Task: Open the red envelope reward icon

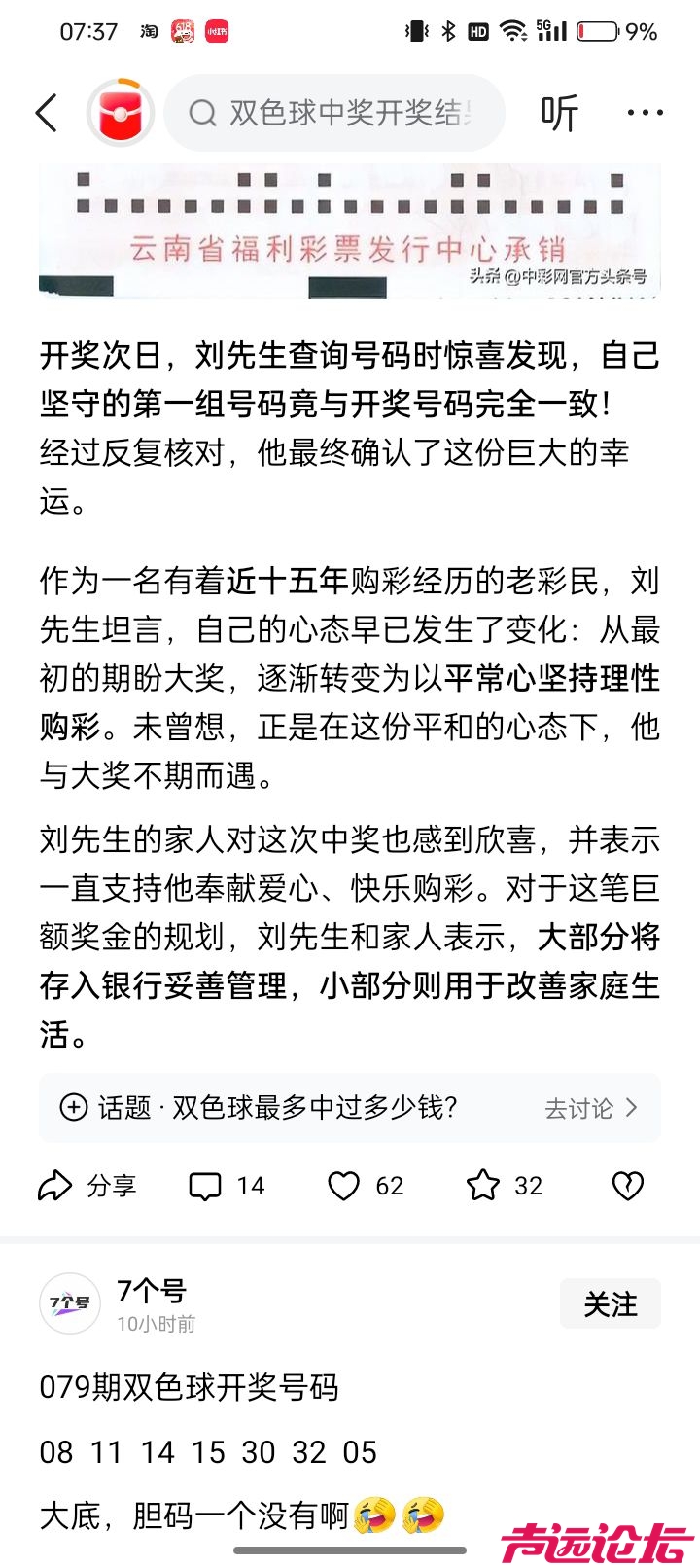Action: [121, 113]
